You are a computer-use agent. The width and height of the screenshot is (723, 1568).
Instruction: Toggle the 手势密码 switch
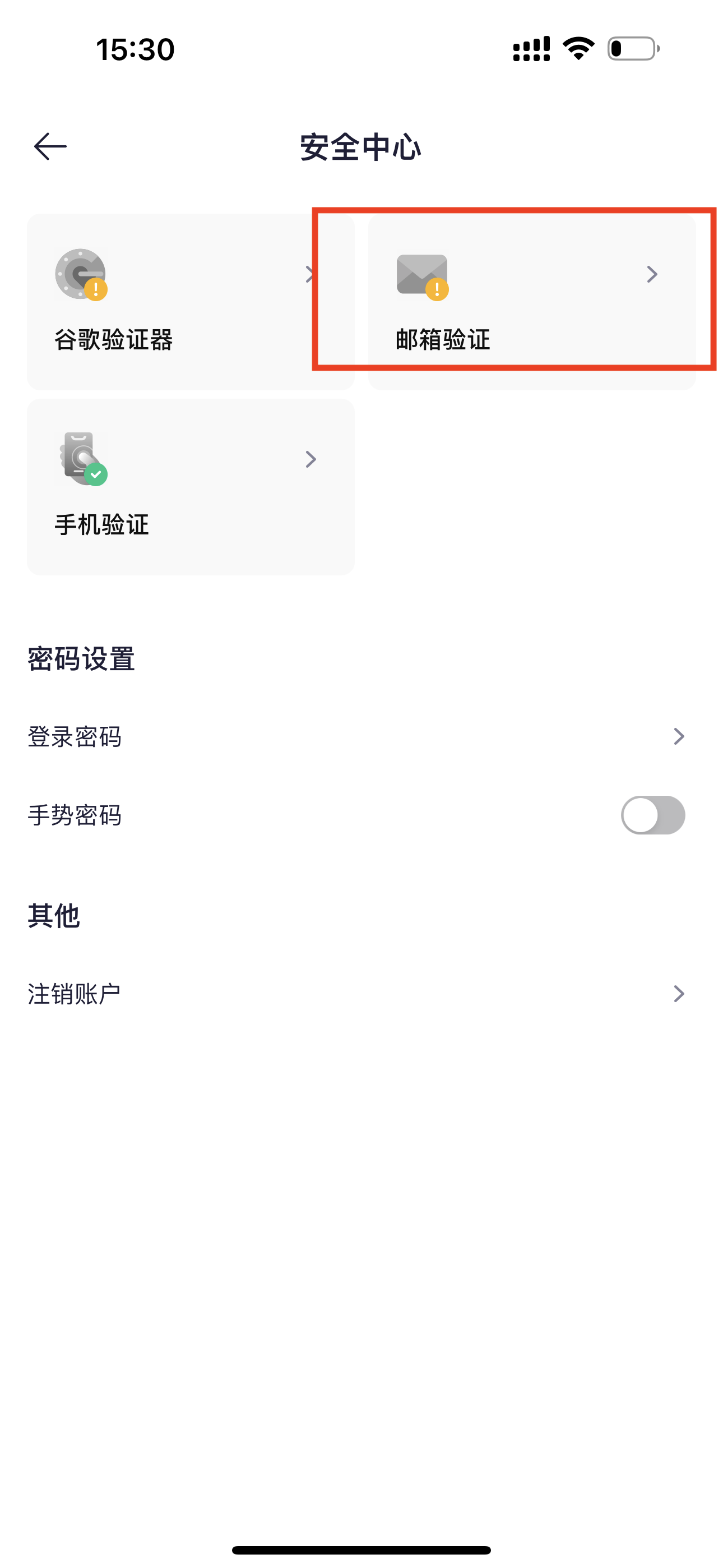click(x=652, y=815)
